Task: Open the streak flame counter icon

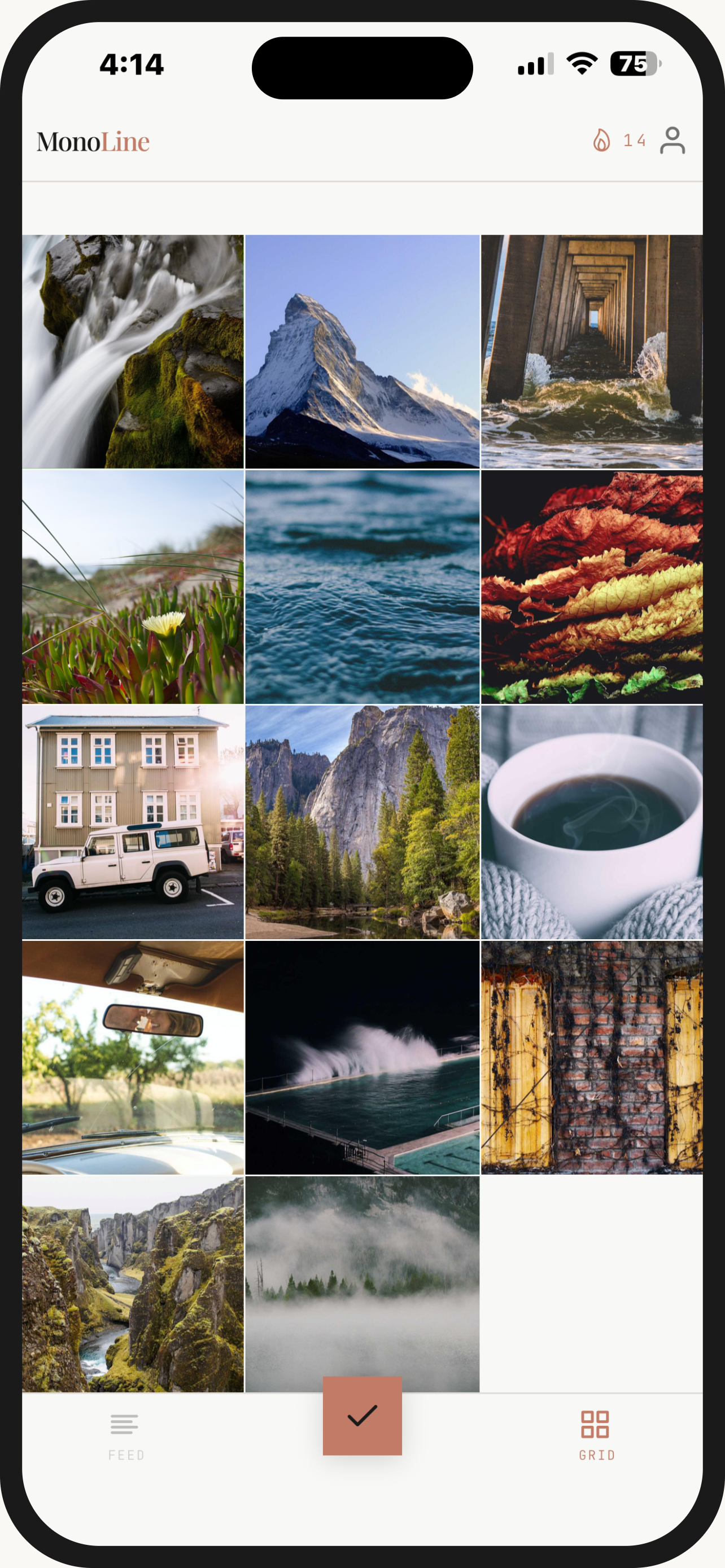Action: click(x=601, y=141)
